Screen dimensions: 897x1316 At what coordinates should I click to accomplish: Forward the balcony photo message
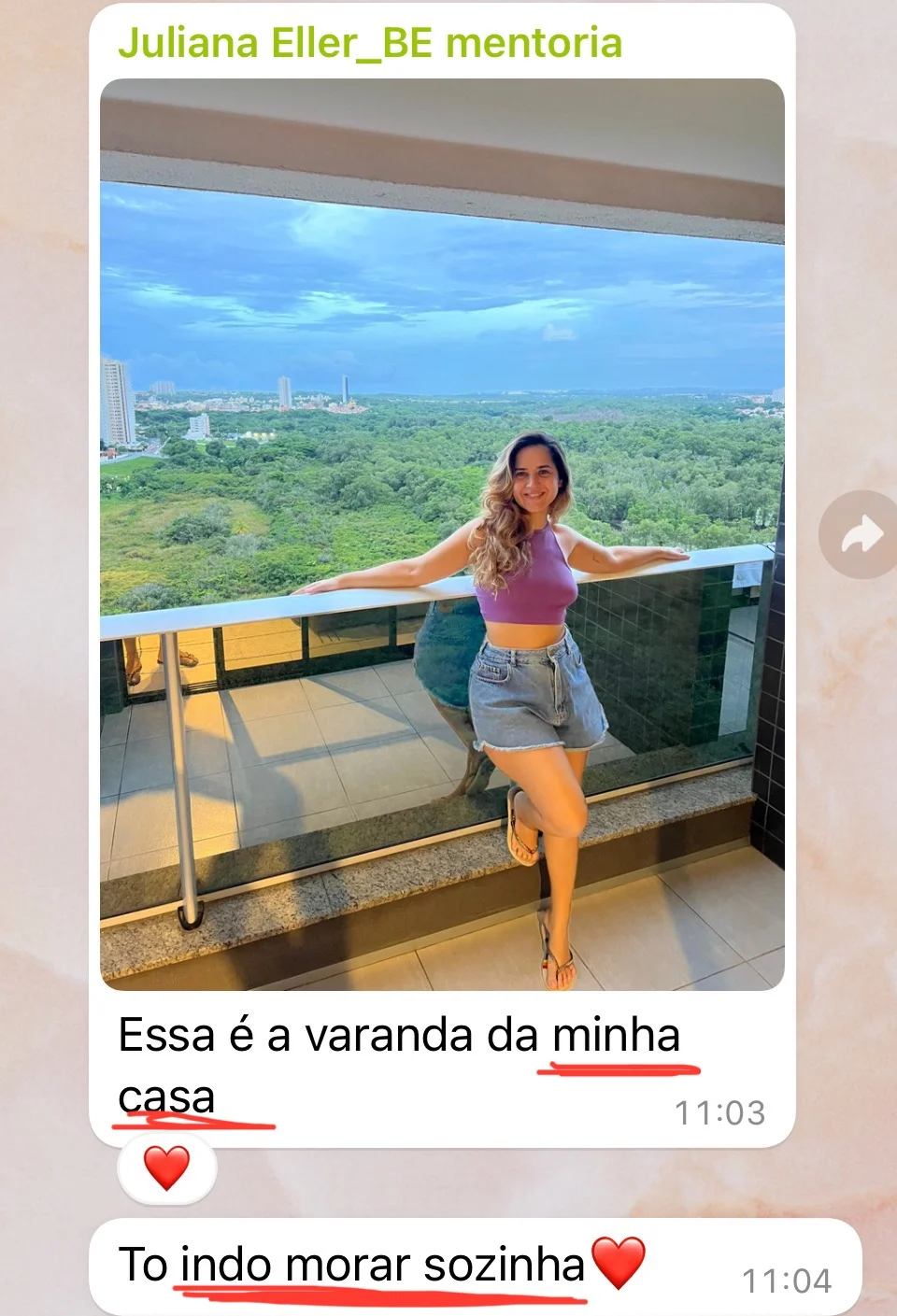861,535
